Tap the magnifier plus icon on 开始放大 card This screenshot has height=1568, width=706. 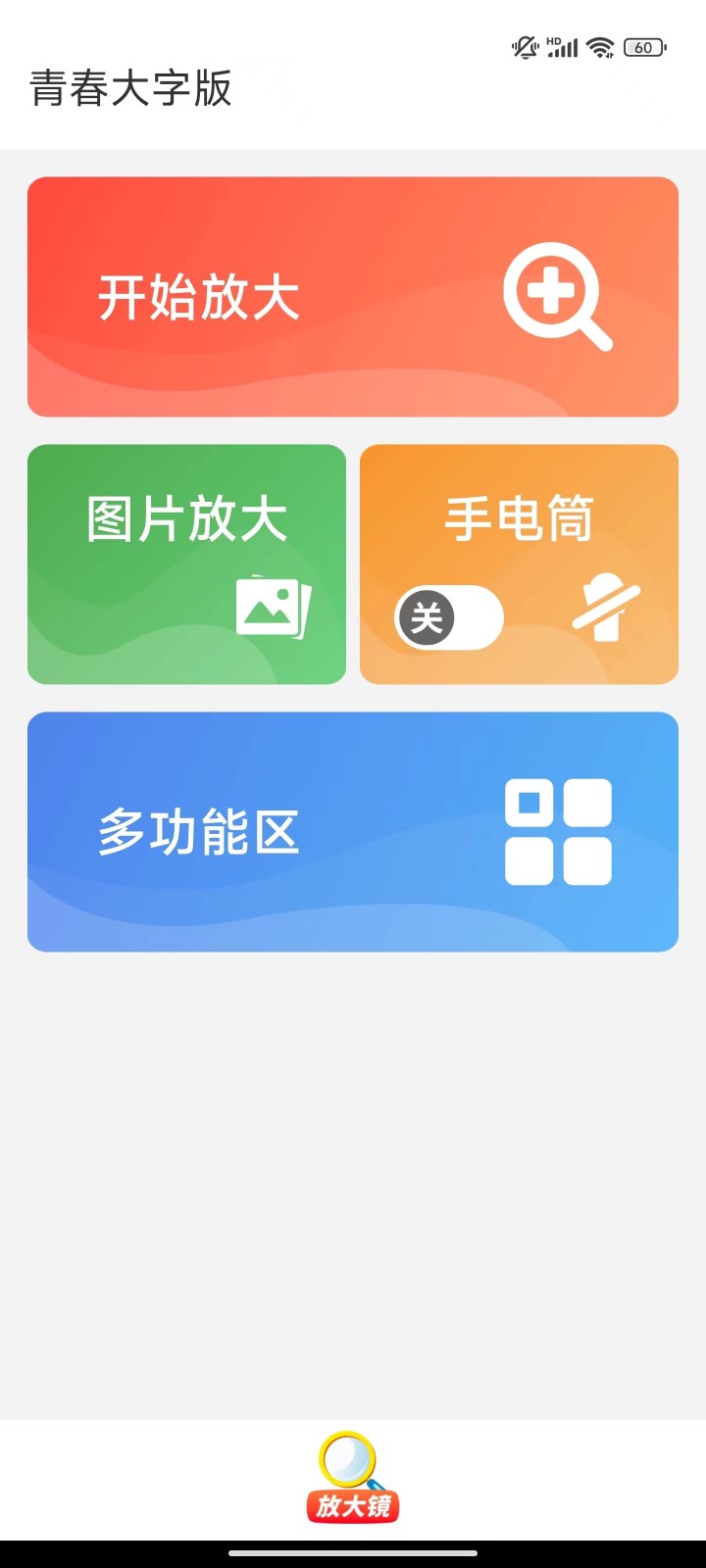(556, 297)
